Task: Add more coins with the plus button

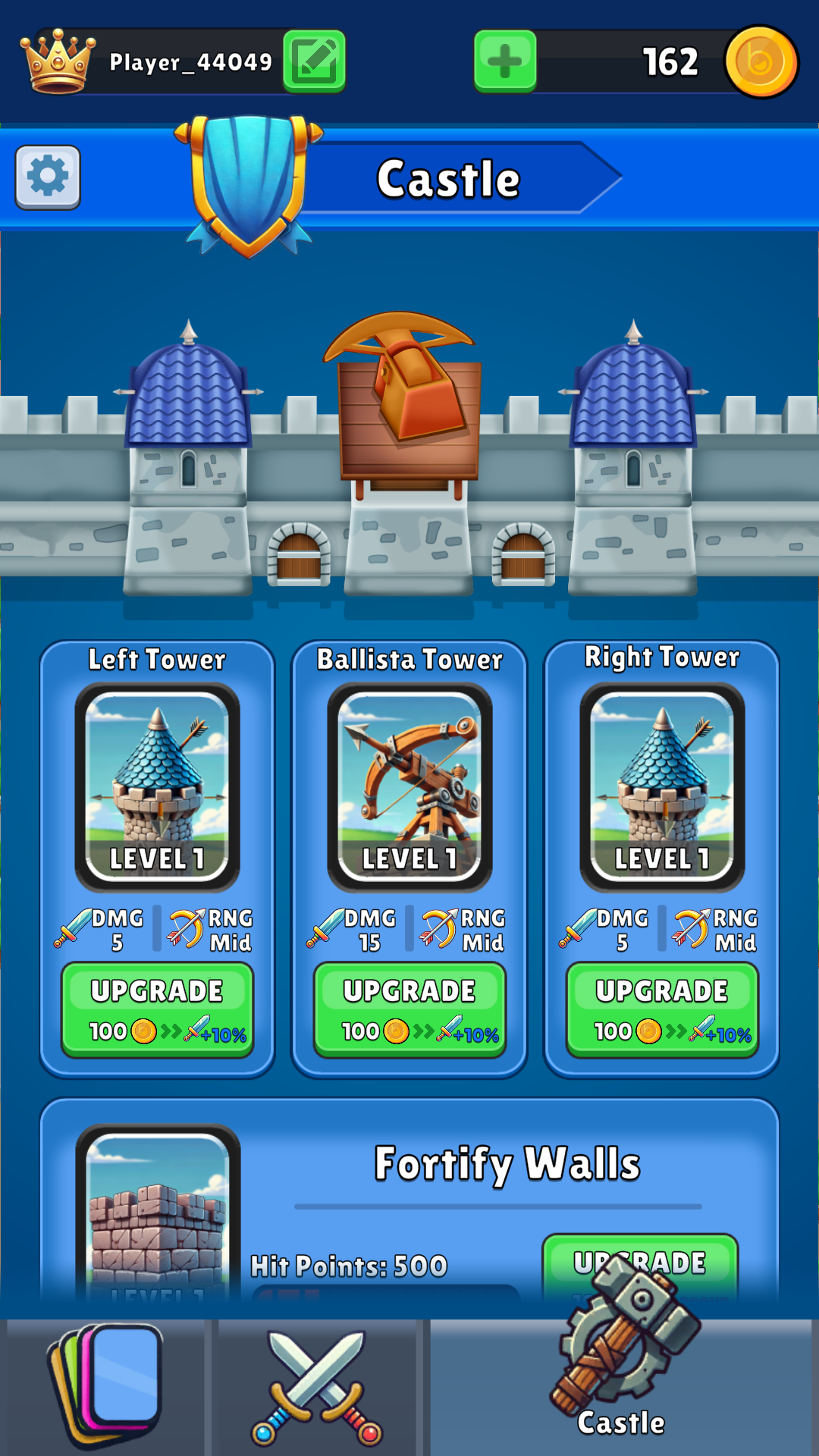Action: tap(505, 61)
